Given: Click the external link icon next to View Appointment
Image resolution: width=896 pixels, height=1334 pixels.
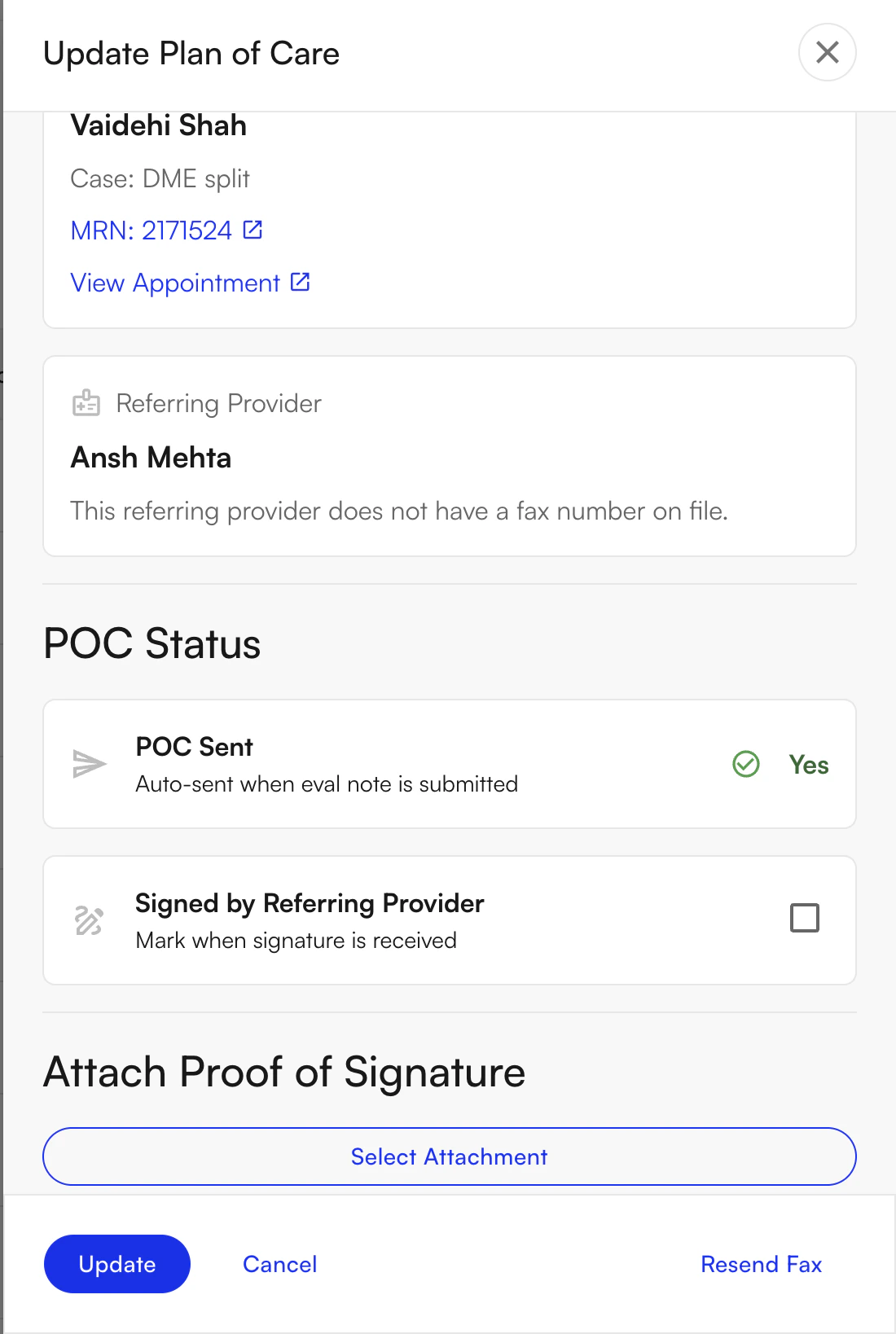Looking at the screenshot, I should click(x=300, y=282).
